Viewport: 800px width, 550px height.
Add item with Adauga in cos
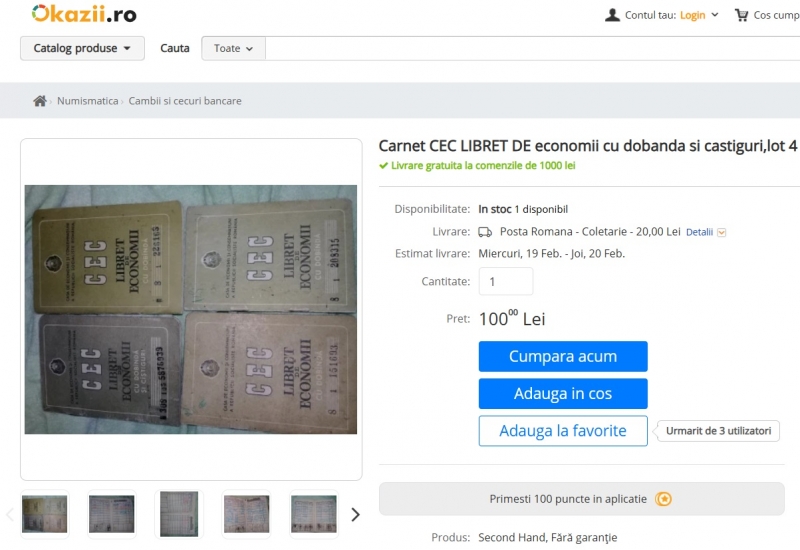tap(563, 393)
